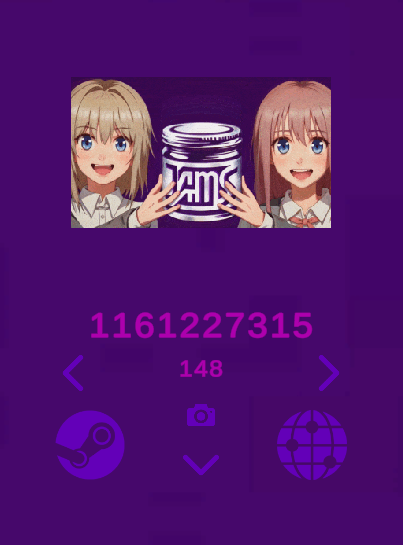Open the website globe icon
This screenshot has height=545, width=403.
click(312, 445)
